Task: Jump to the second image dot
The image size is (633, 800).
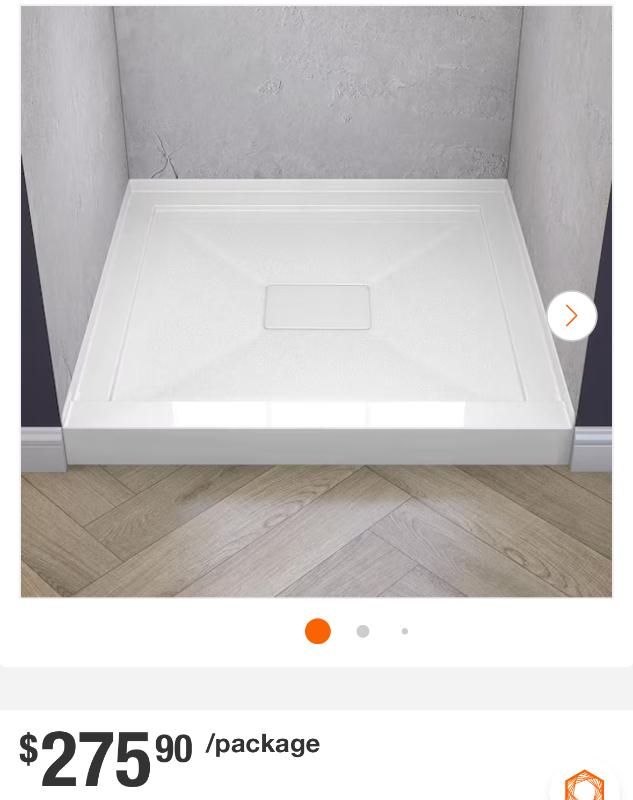Action: pos(363,631)
